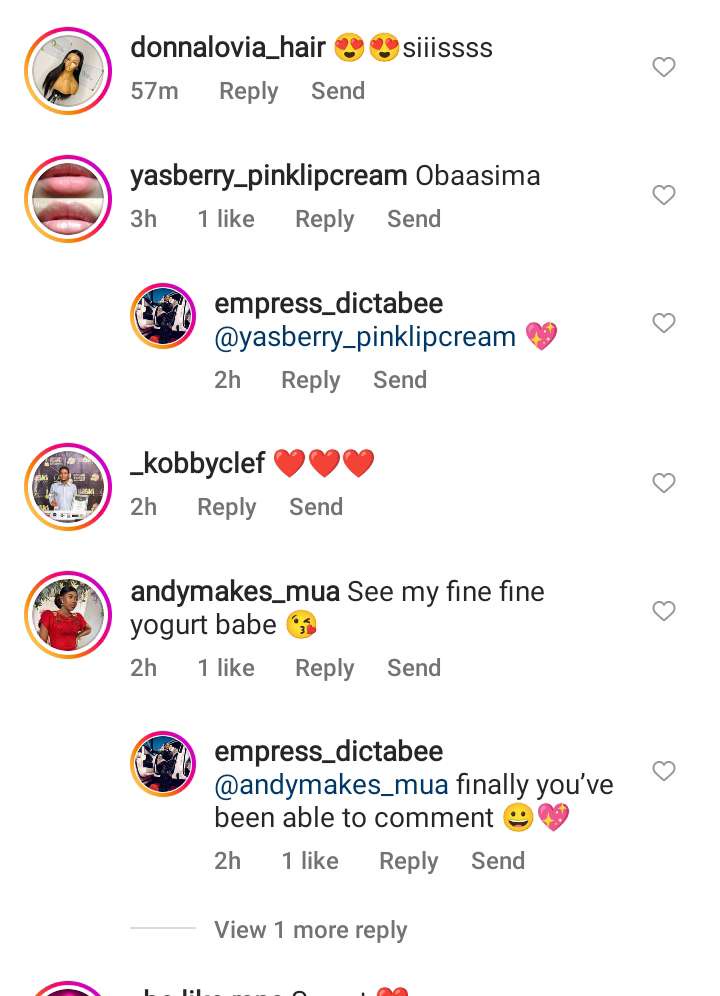Reply to andymakes_mua's comment
This screenshot has height=996, width=720.
click(x=324, y=667)
